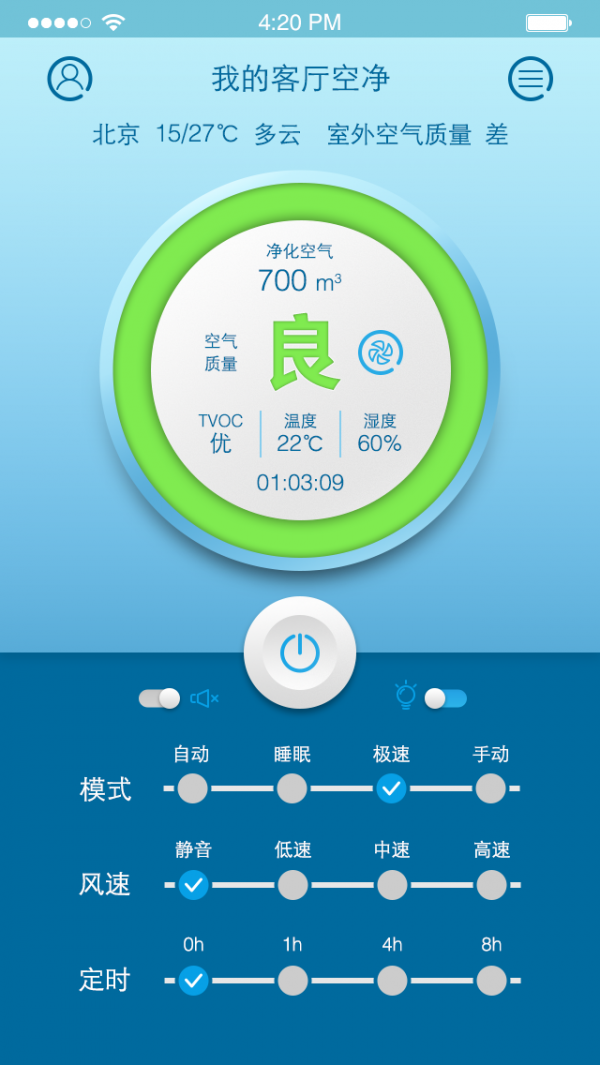Toggle the mute sound switch
The height and width of the screenshot is (1065, 600).
click(160, 698)
